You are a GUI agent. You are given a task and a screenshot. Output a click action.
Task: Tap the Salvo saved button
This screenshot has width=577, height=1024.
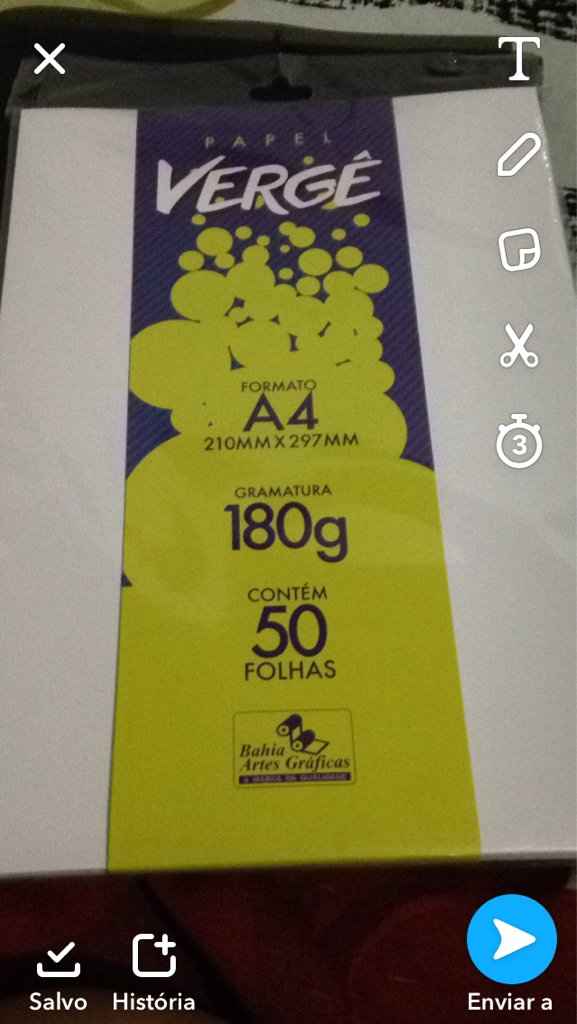point(58,974)
